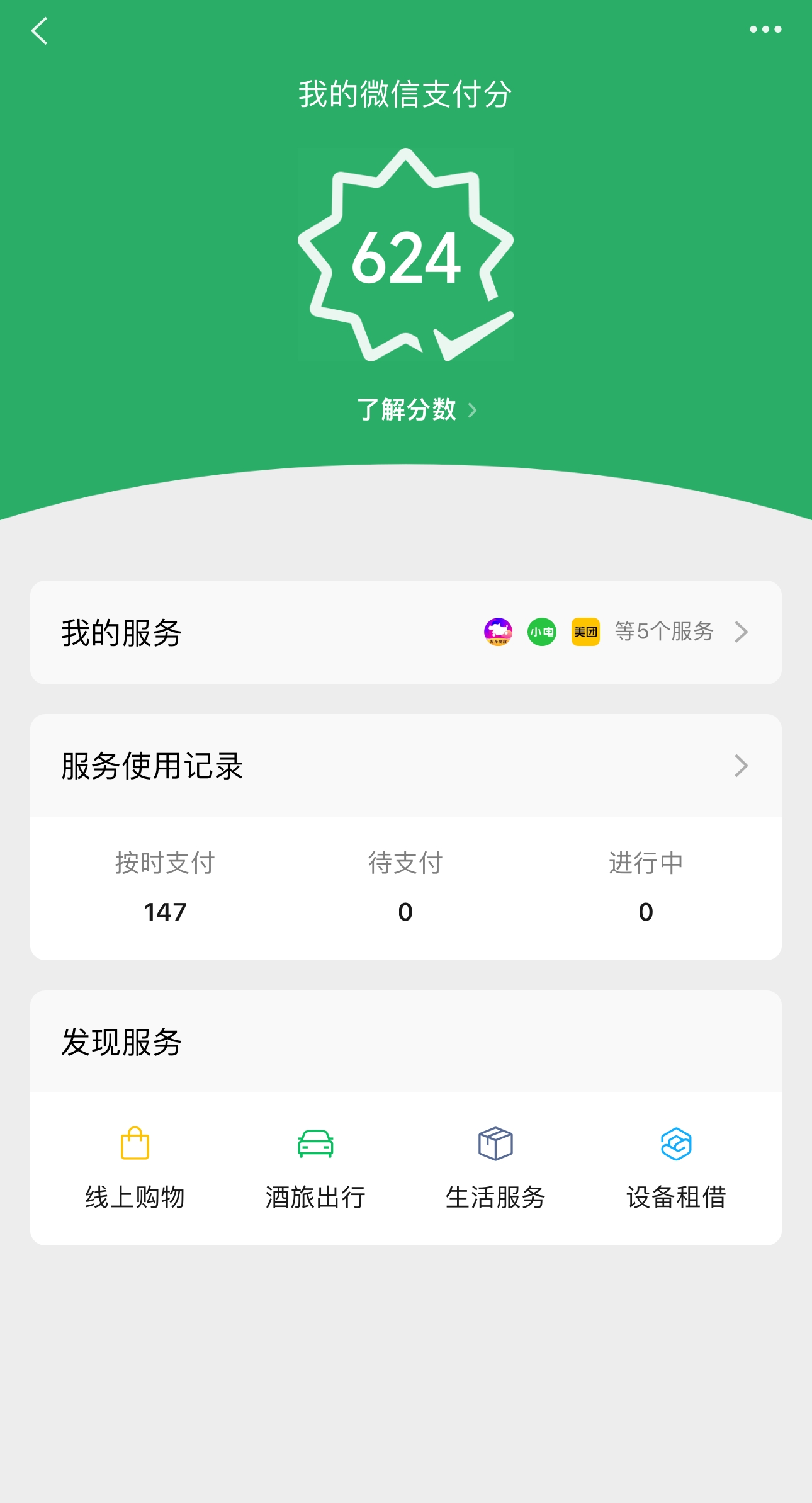This screenshot has width=812, height=1503.
Task: Open 我的服务 list
Action: [x=405, y=632]
